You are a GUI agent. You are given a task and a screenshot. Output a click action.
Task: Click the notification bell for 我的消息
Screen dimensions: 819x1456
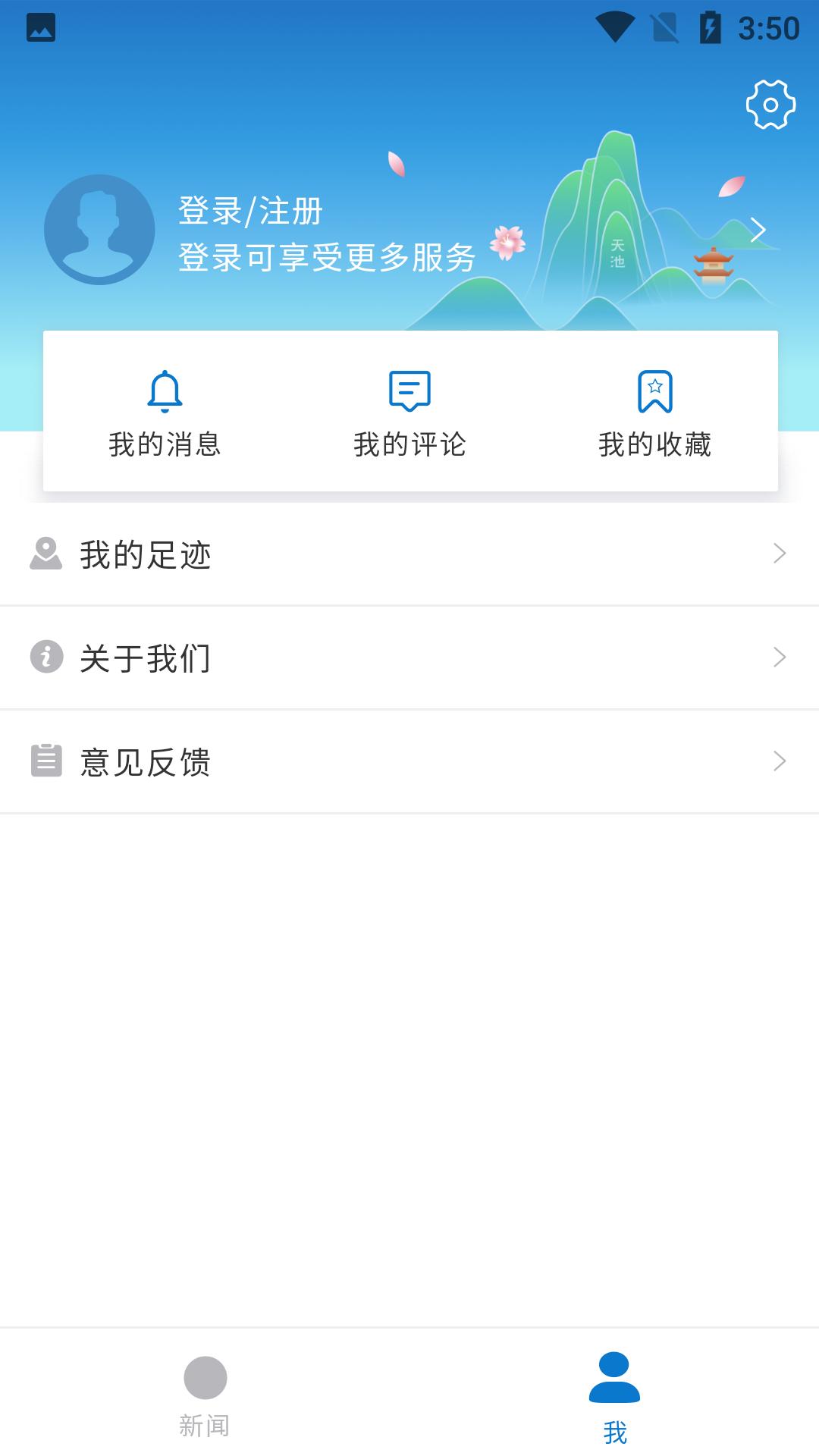(x=165, y=391)
